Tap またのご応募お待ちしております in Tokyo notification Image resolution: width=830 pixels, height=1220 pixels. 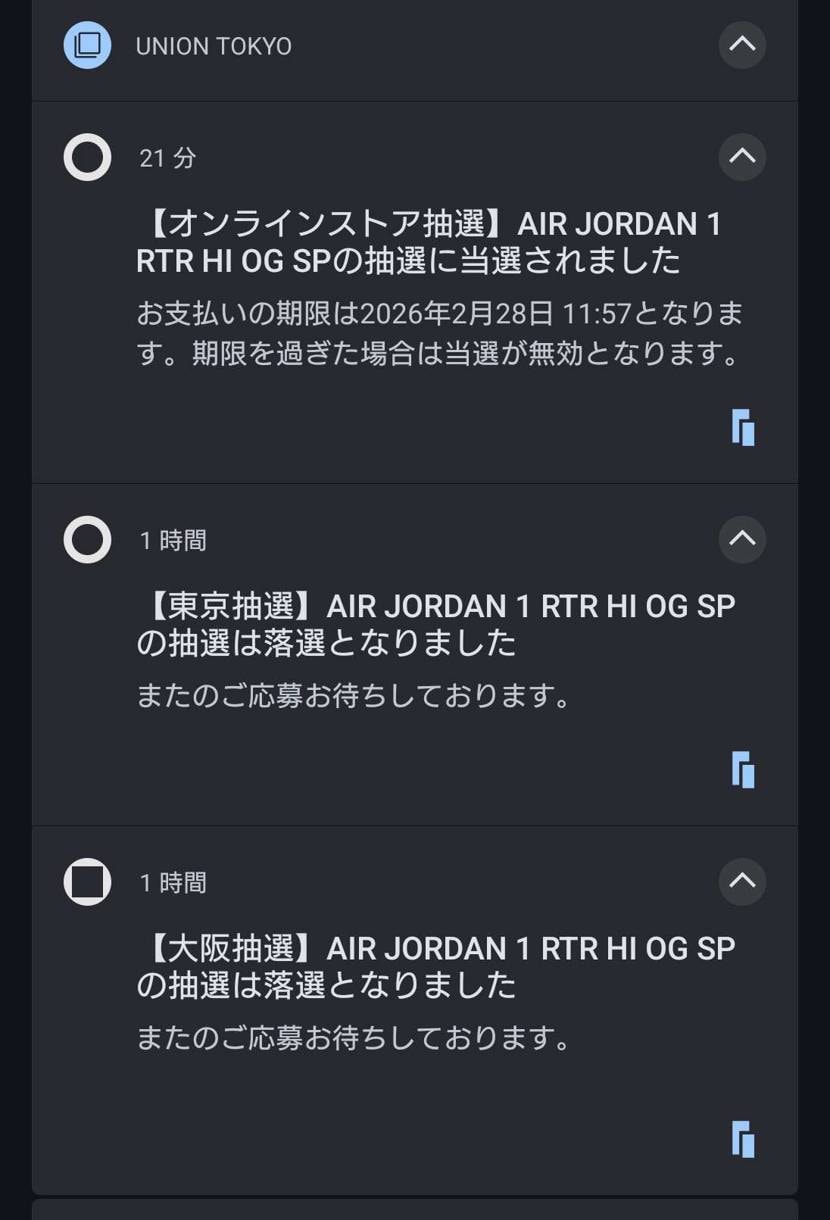point(355,695)
